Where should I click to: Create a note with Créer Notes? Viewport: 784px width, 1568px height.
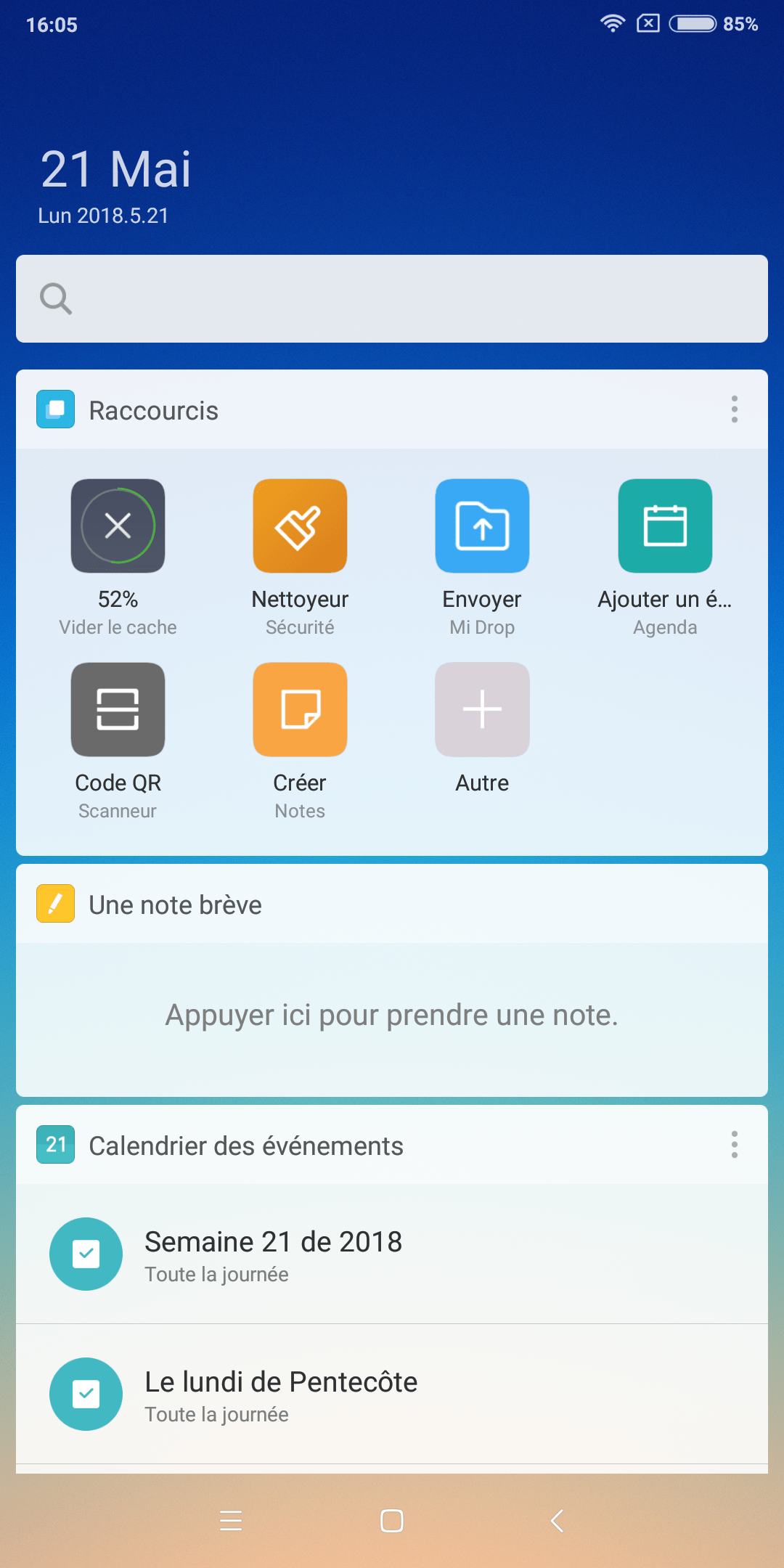click(300, 709)
